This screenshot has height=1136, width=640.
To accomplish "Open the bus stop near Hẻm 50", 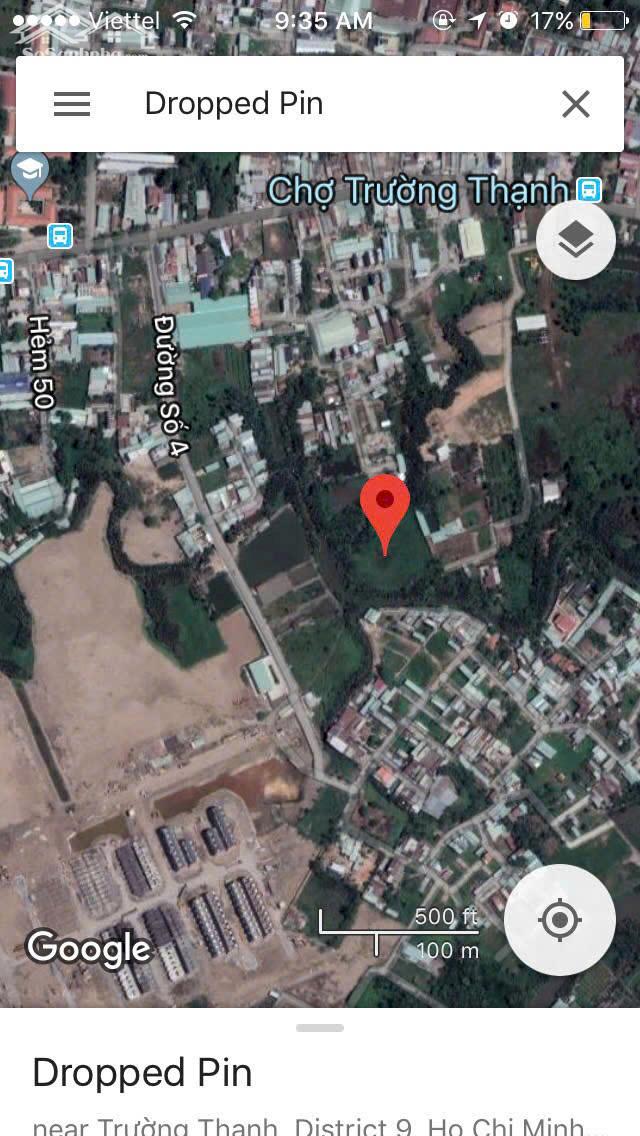I will point(60,236).
